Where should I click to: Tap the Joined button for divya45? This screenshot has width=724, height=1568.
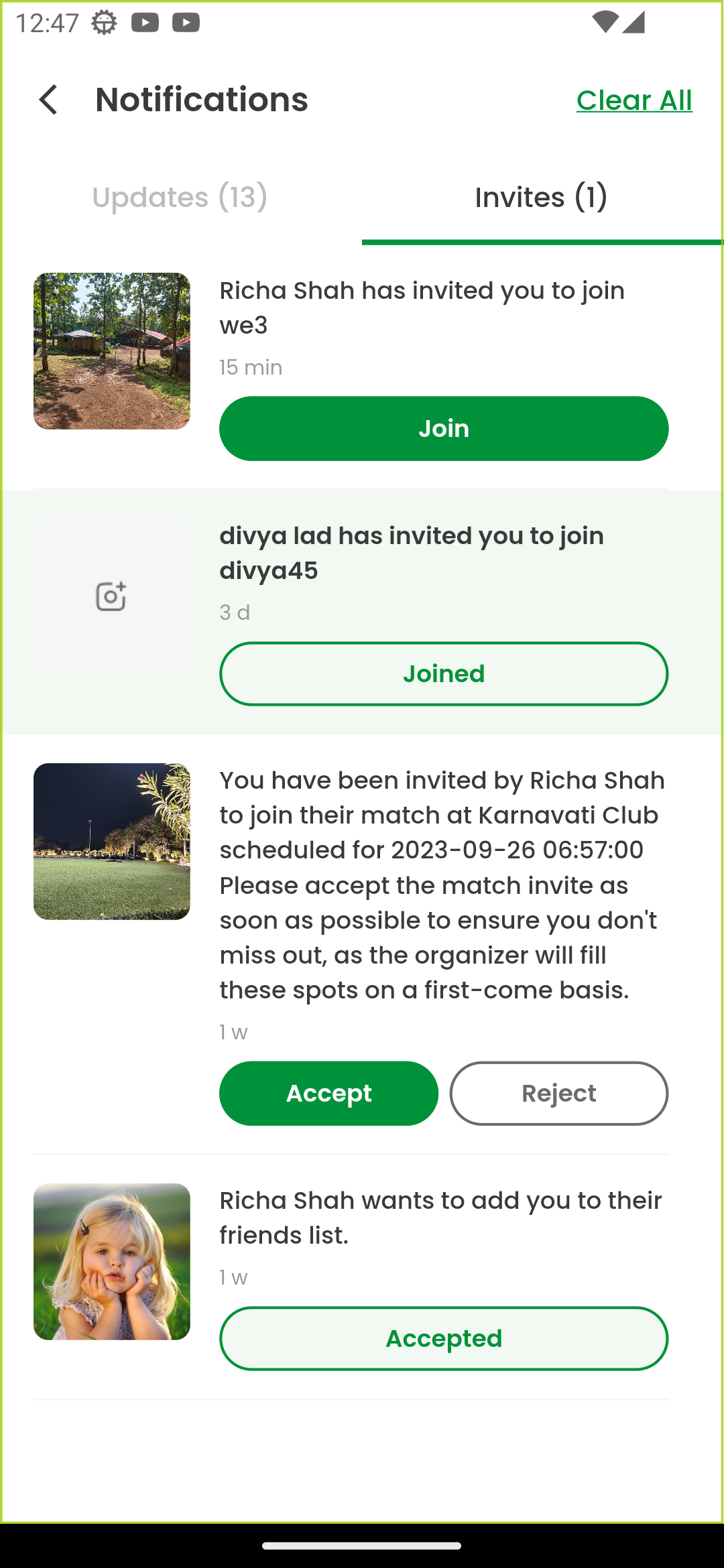point(443,674)
